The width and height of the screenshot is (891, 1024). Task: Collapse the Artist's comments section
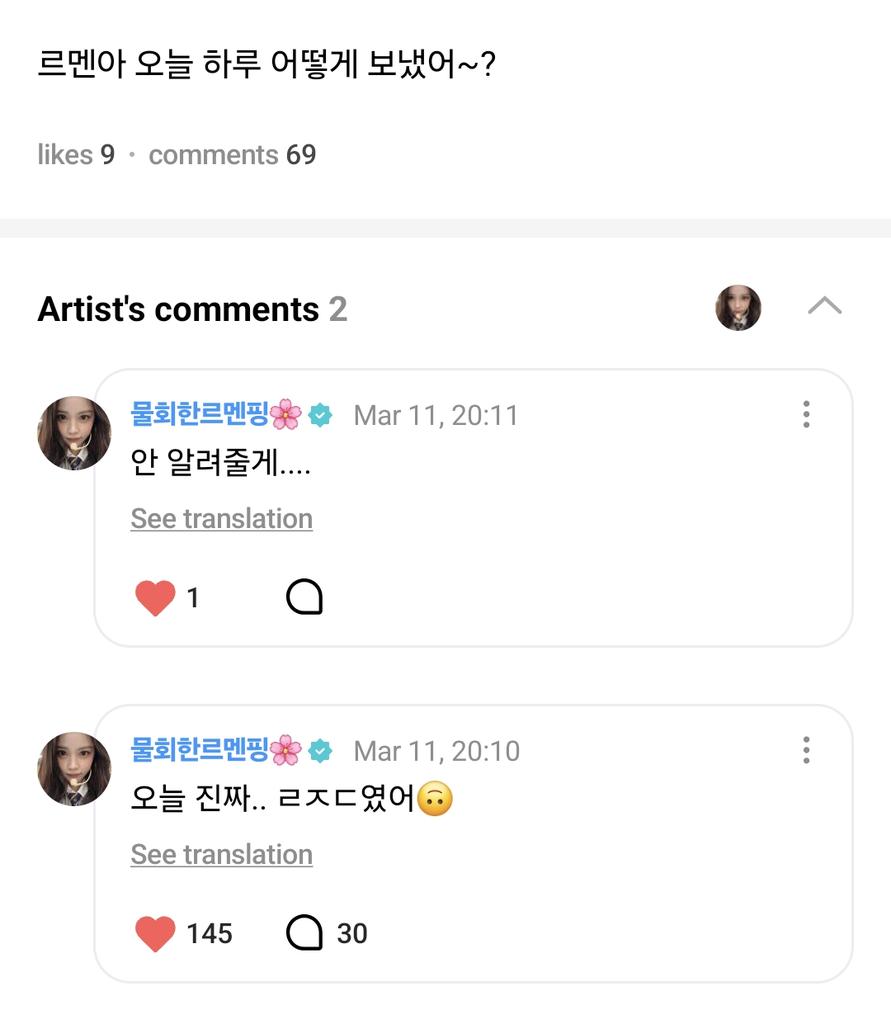(824, 307)
